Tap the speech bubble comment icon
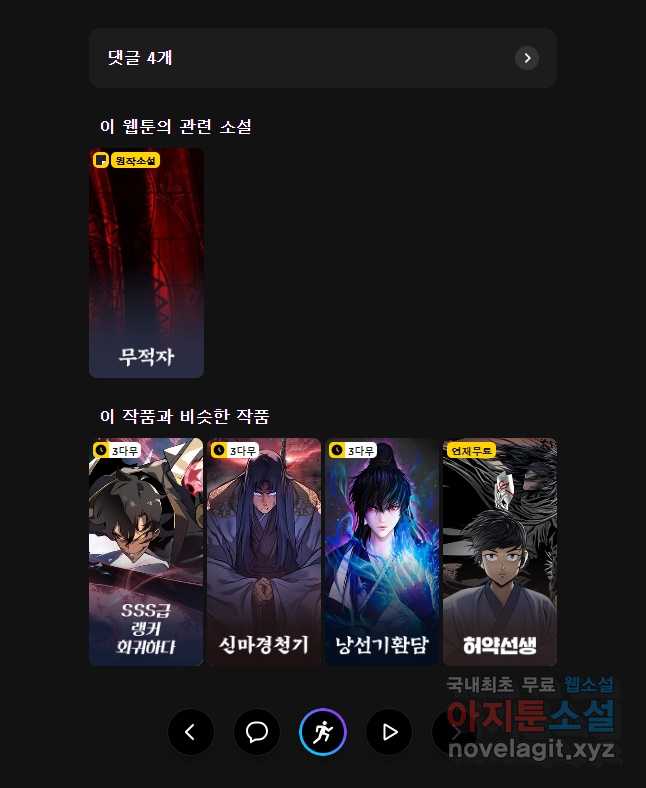The height and width of the screenshot is (788, 646). click(257, 733)
